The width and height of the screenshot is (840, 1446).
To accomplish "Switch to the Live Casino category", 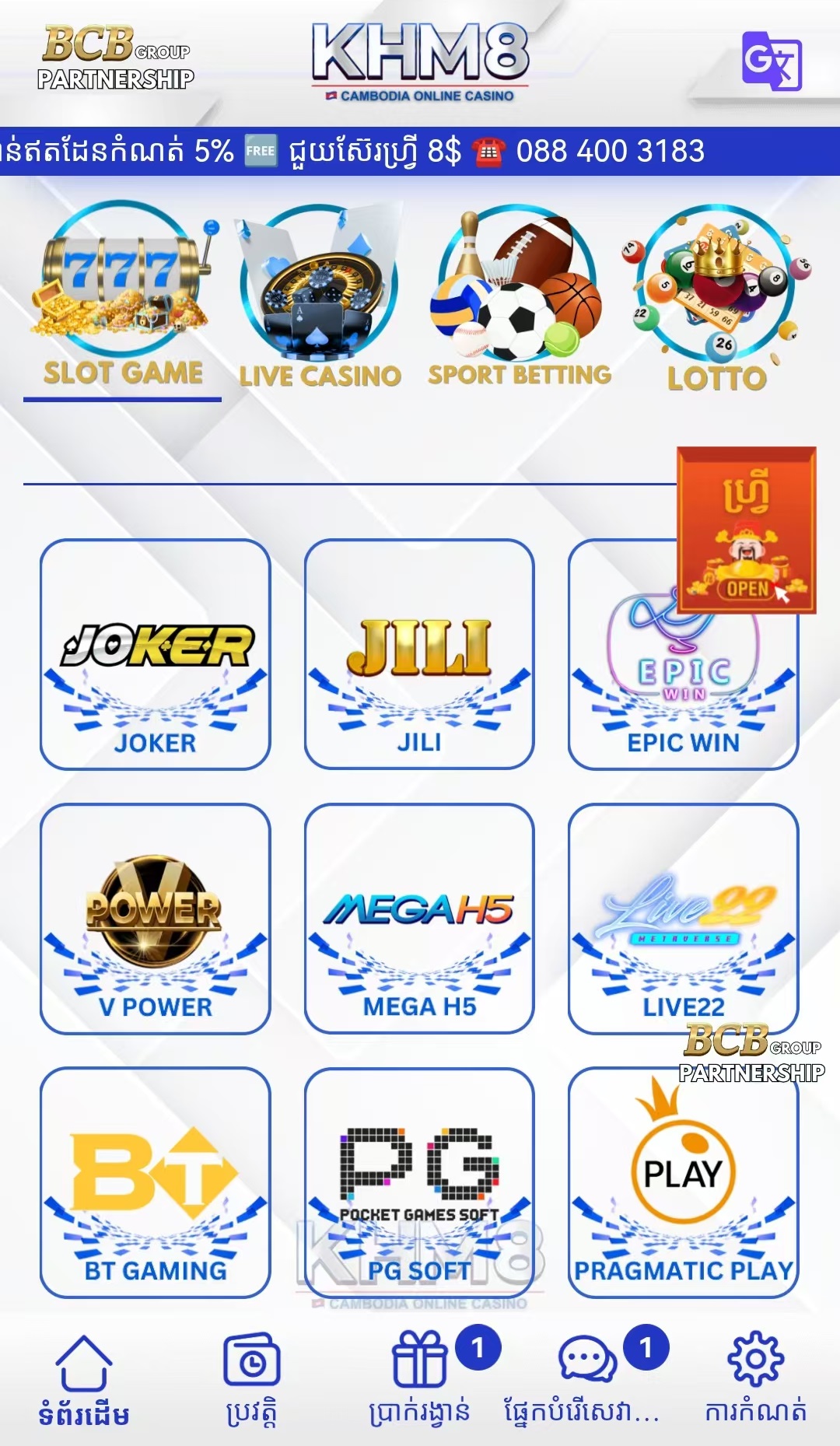I will [320, 299].
